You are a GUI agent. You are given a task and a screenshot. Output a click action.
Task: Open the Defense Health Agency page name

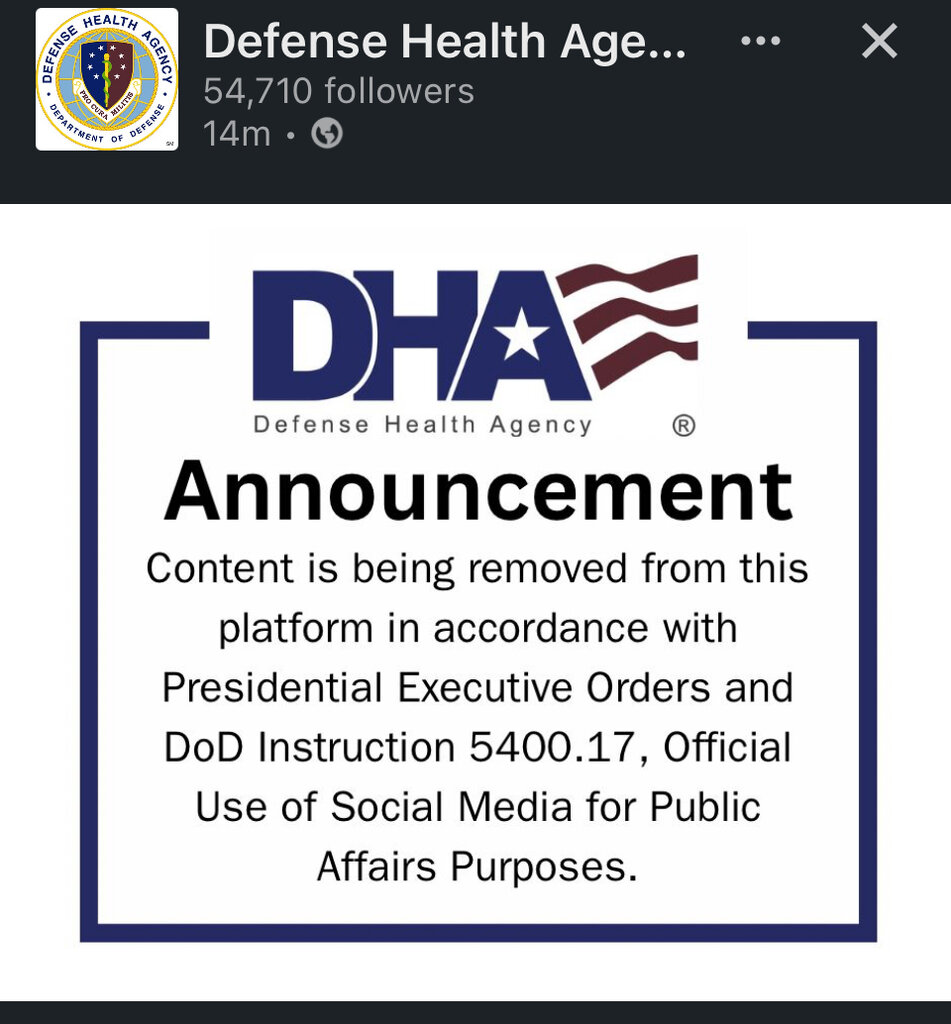[x=444, y=43]
